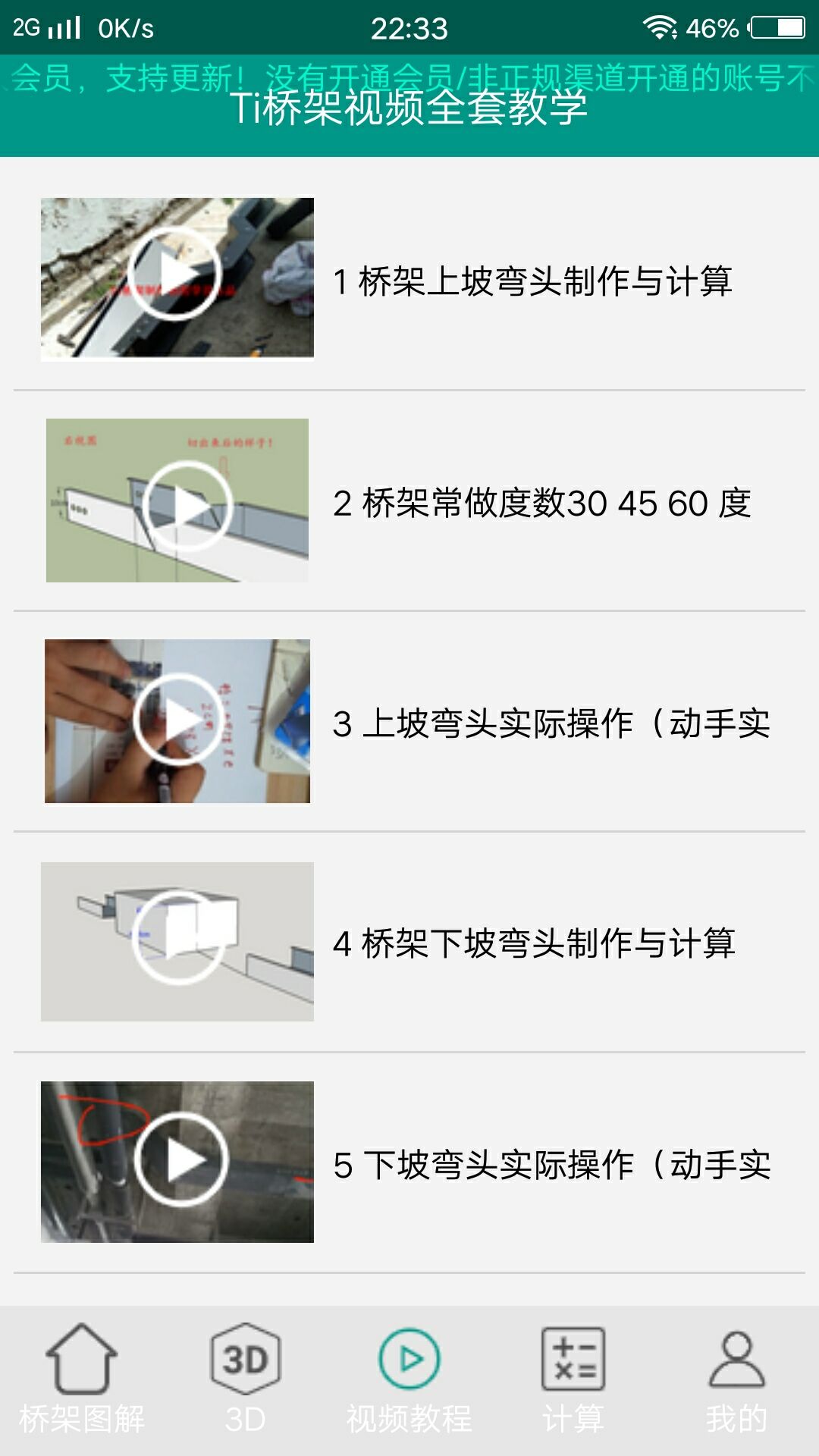Select the 3D hexagon icon

246,1357
